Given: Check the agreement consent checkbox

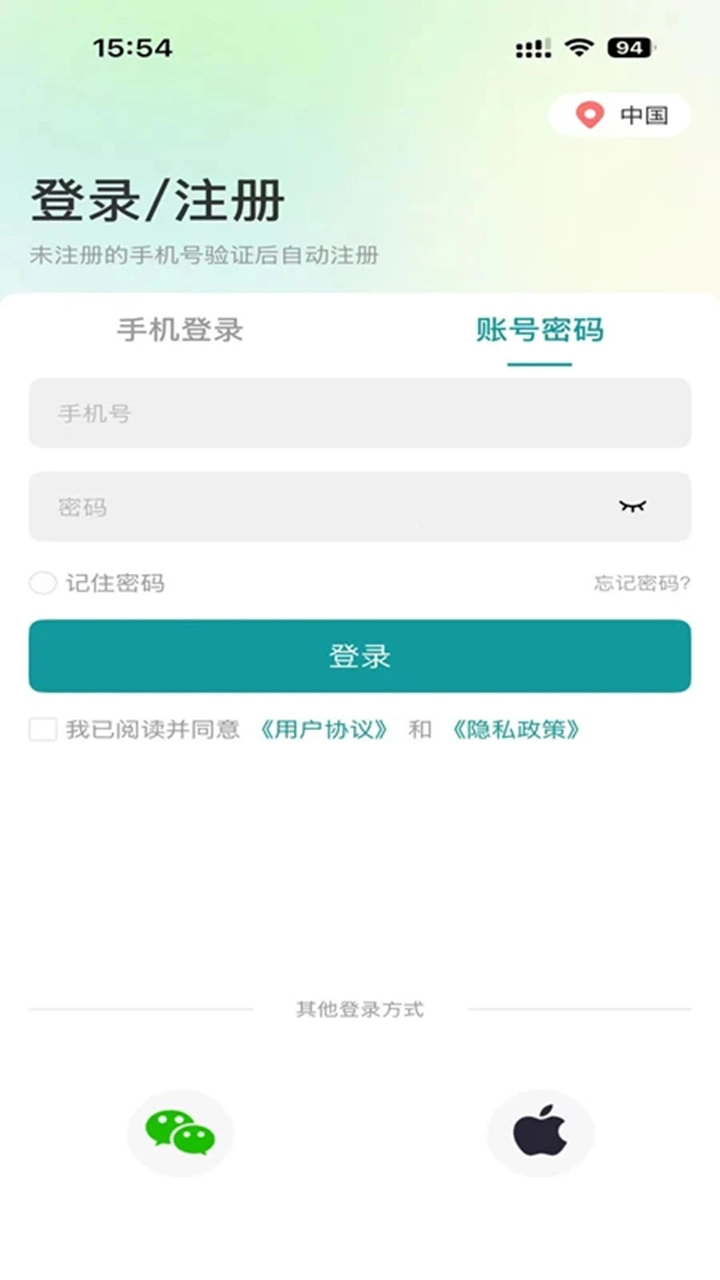Looking at the screenshot, I should pyautogui.click(x=42, y=730).
